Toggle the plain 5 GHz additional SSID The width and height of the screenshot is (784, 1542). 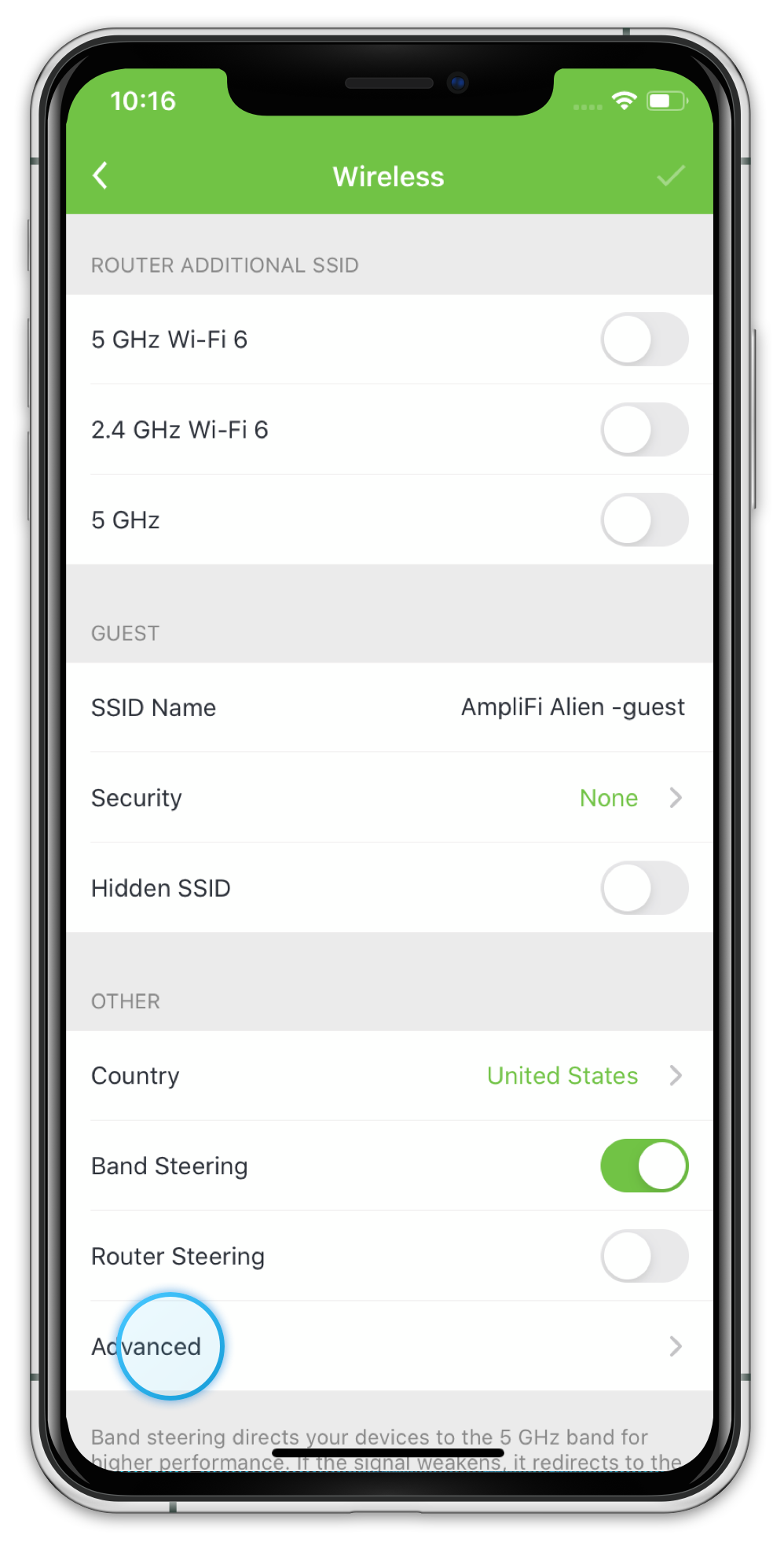point(644,520)
